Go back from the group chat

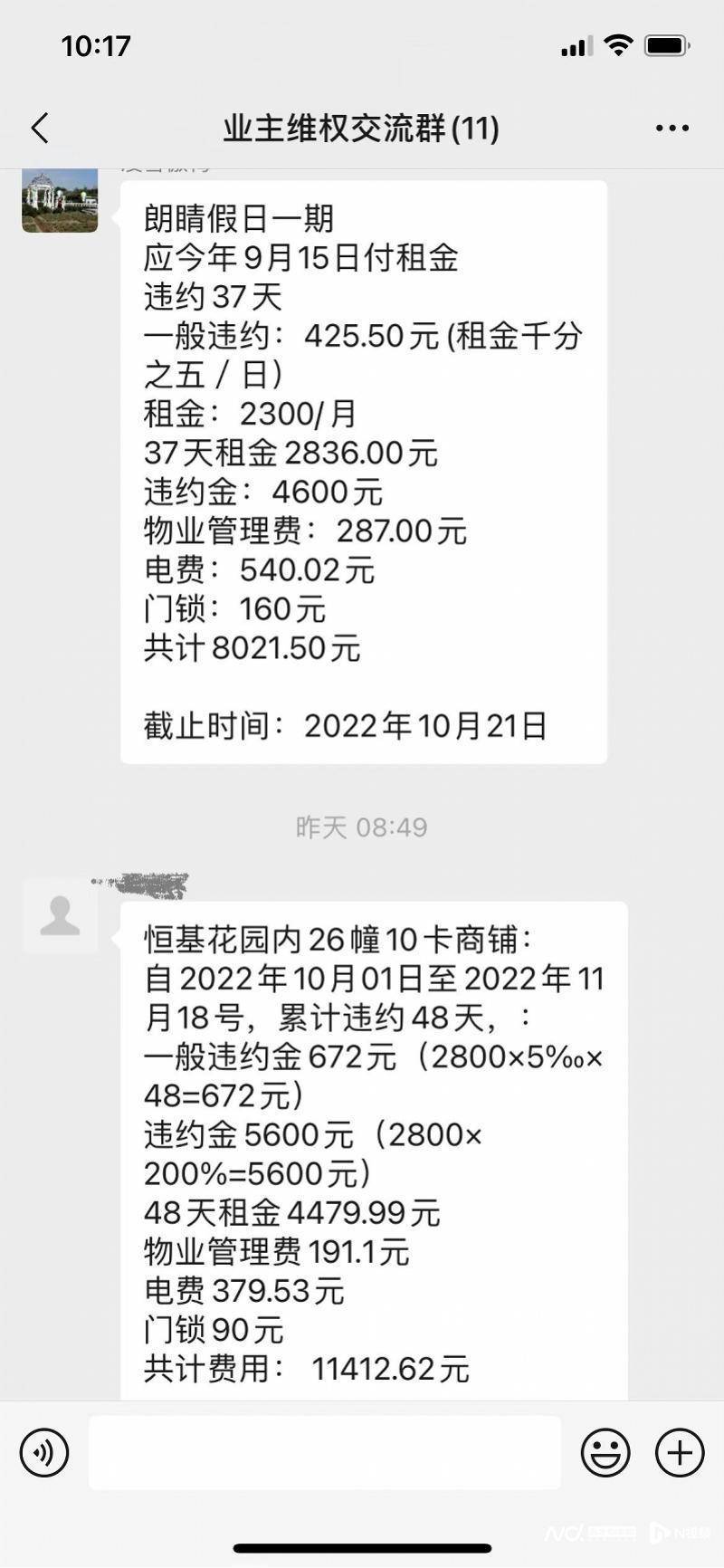click(40, 129)
